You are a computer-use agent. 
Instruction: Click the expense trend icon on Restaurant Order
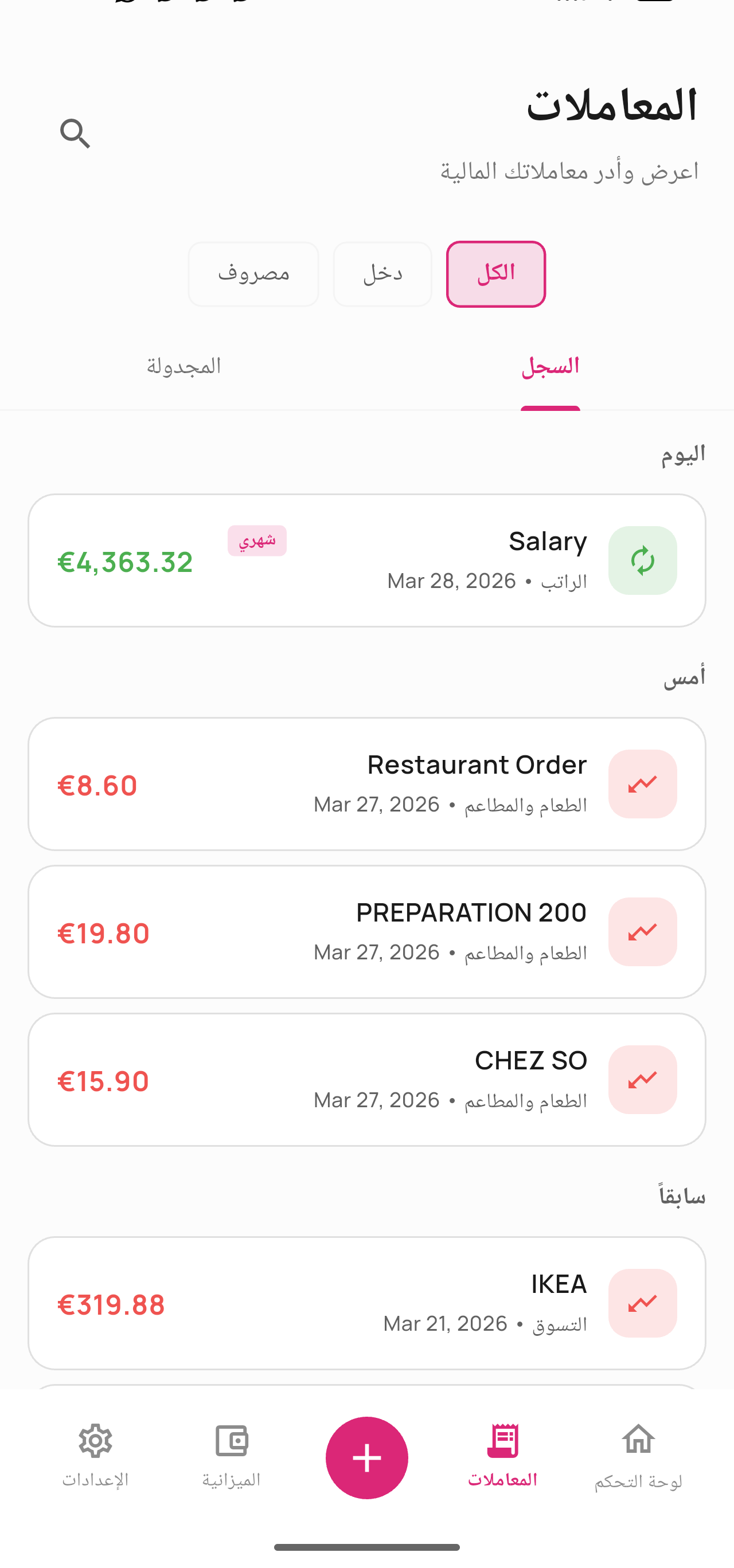point(642,783)
